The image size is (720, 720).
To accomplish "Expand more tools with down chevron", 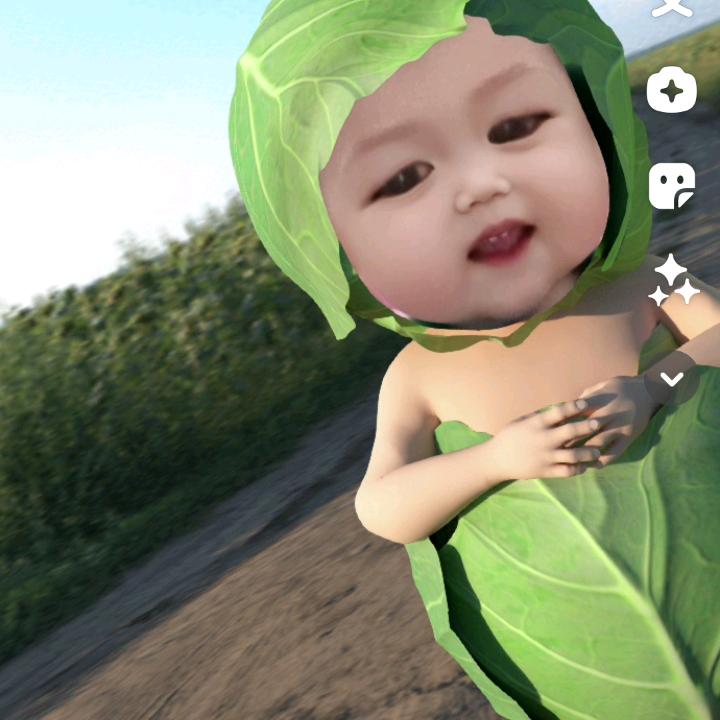I will pos(672,378).
